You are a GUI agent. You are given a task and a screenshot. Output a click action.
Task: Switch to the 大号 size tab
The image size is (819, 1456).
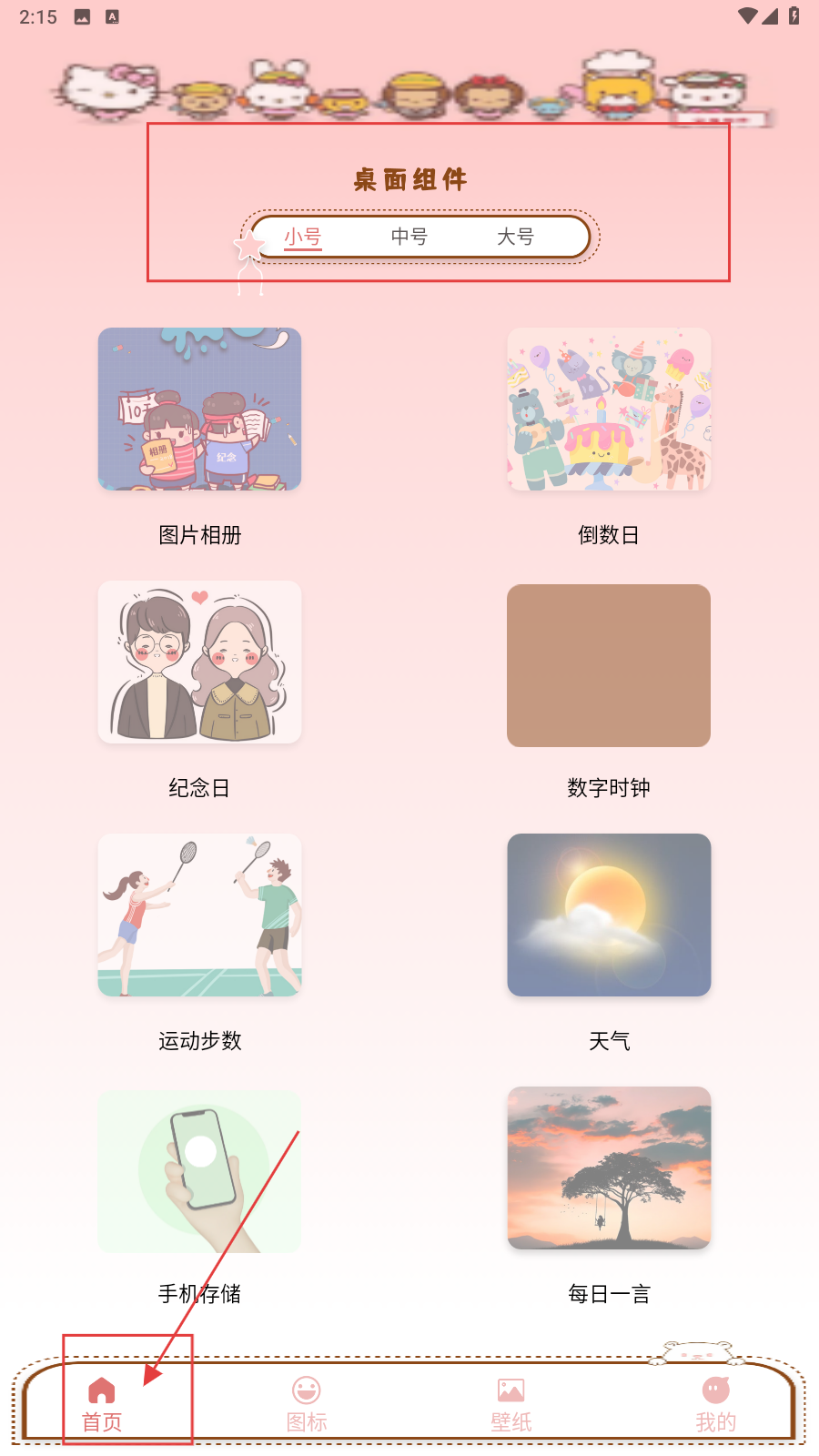(515, 237)
